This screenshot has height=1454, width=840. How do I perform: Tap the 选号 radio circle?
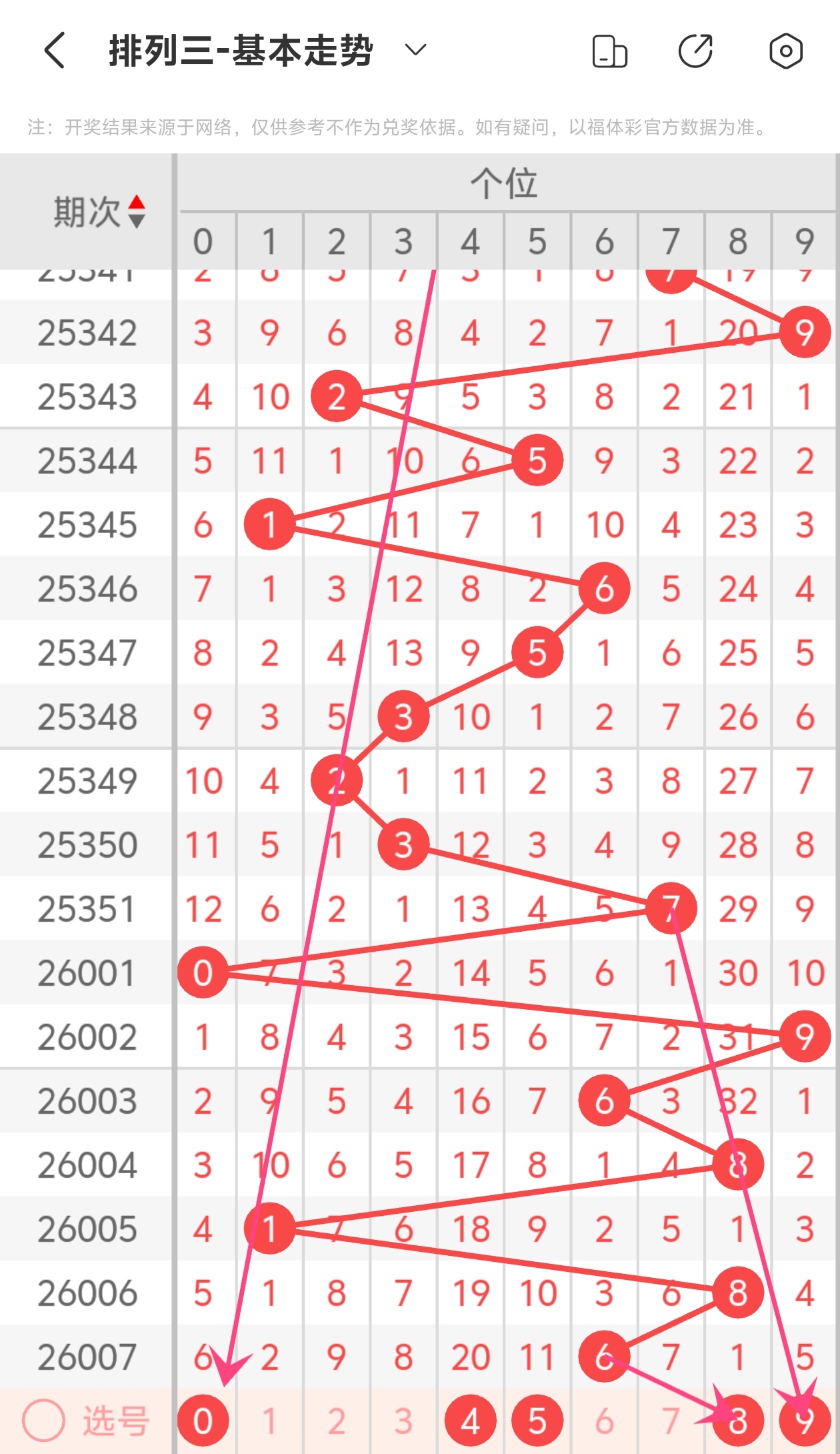click(x=43, y=1421)
